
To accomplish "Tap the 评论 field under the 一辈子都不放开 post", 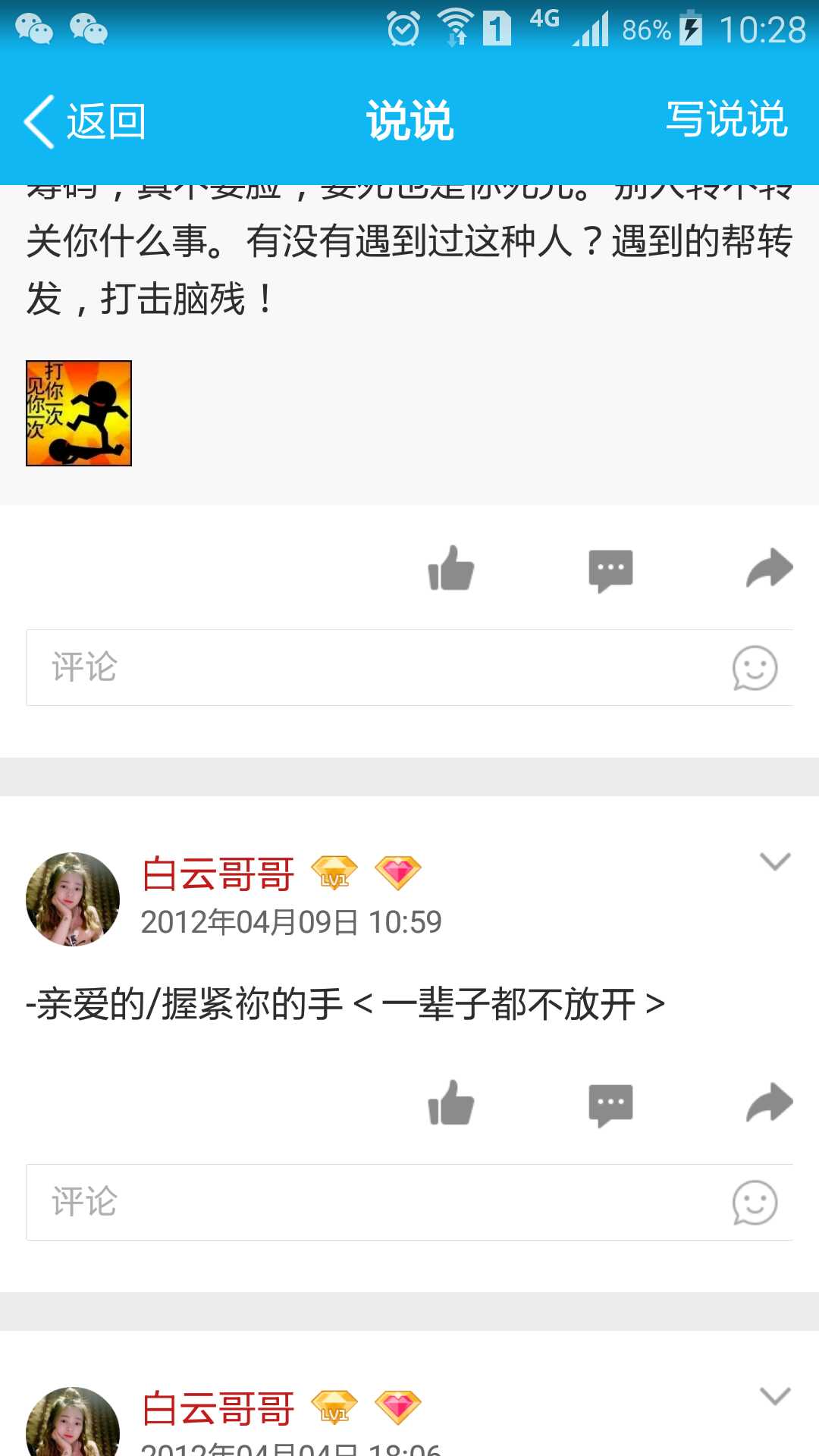I will (409, 1202).
